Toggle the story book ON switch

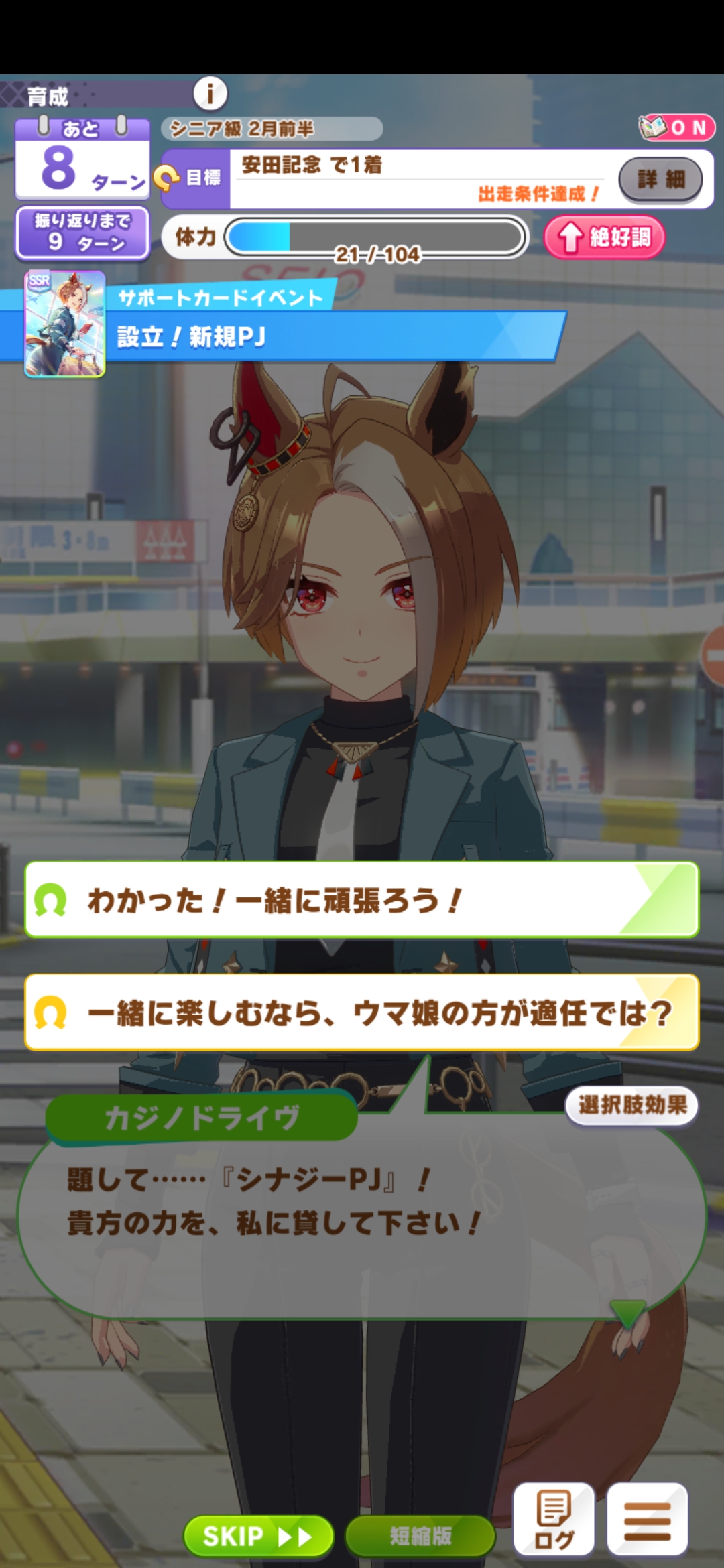[676, 127]
